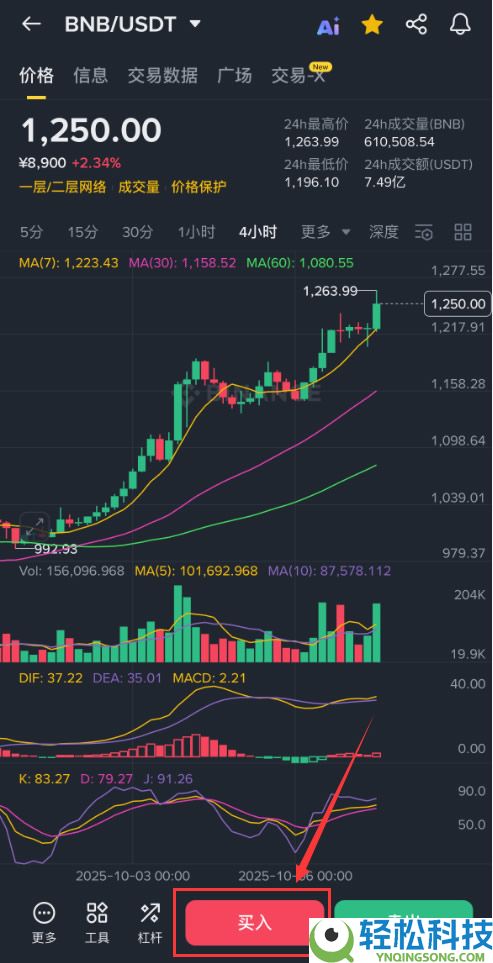Open the Ai assistant icon
The height and width of the screenshot is (963, 493).
point(328,26)
